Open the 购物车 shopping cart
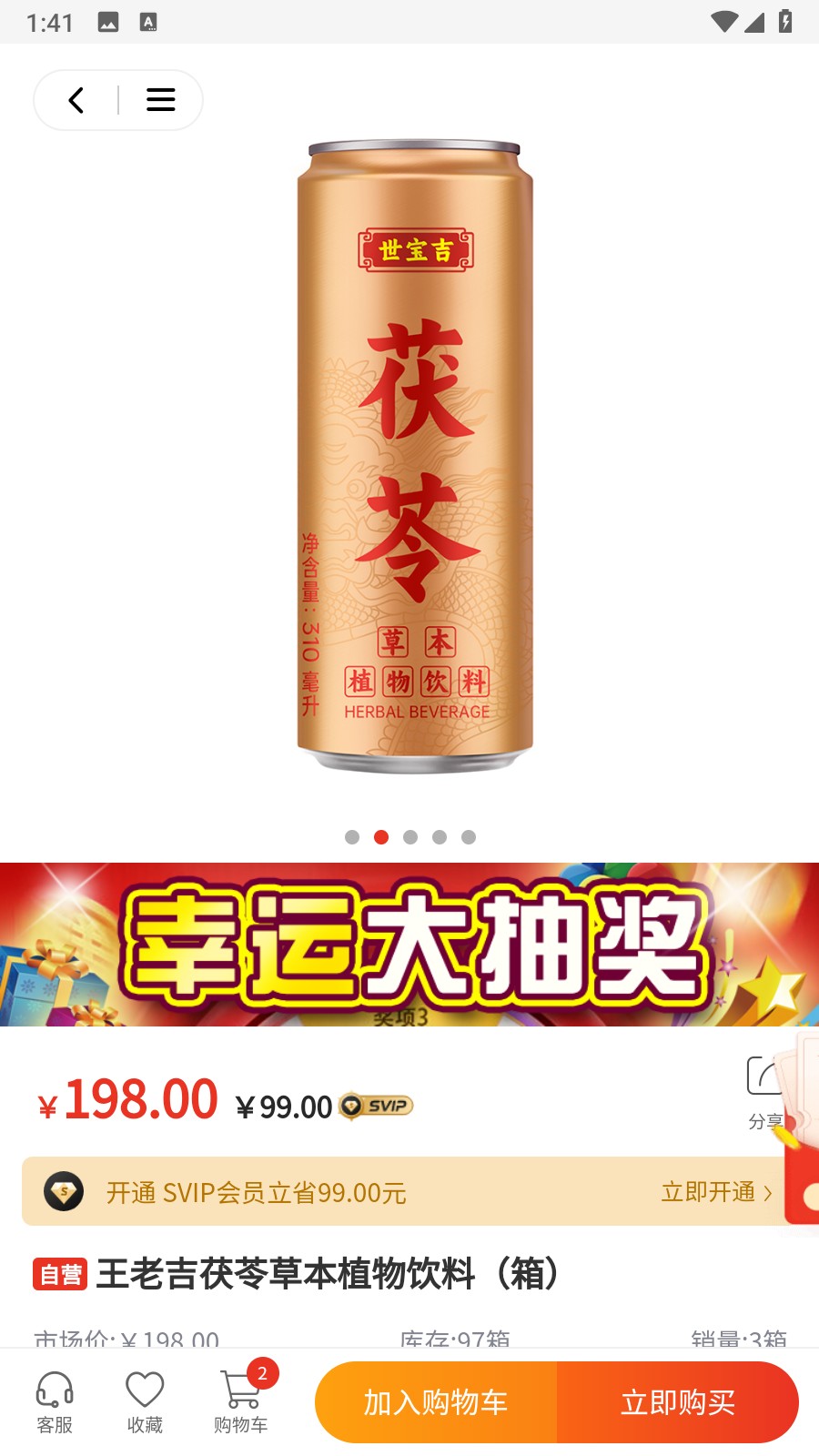The height and width of the screenshot is (1456, 819). pyautogui.click(x=241, y=1402)
